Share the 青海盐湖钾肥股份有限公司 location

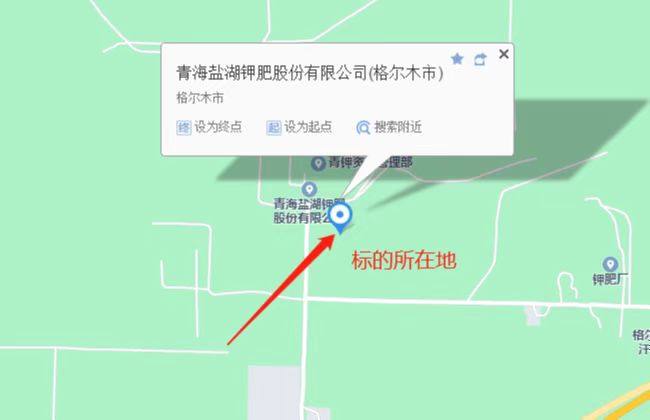480,59
